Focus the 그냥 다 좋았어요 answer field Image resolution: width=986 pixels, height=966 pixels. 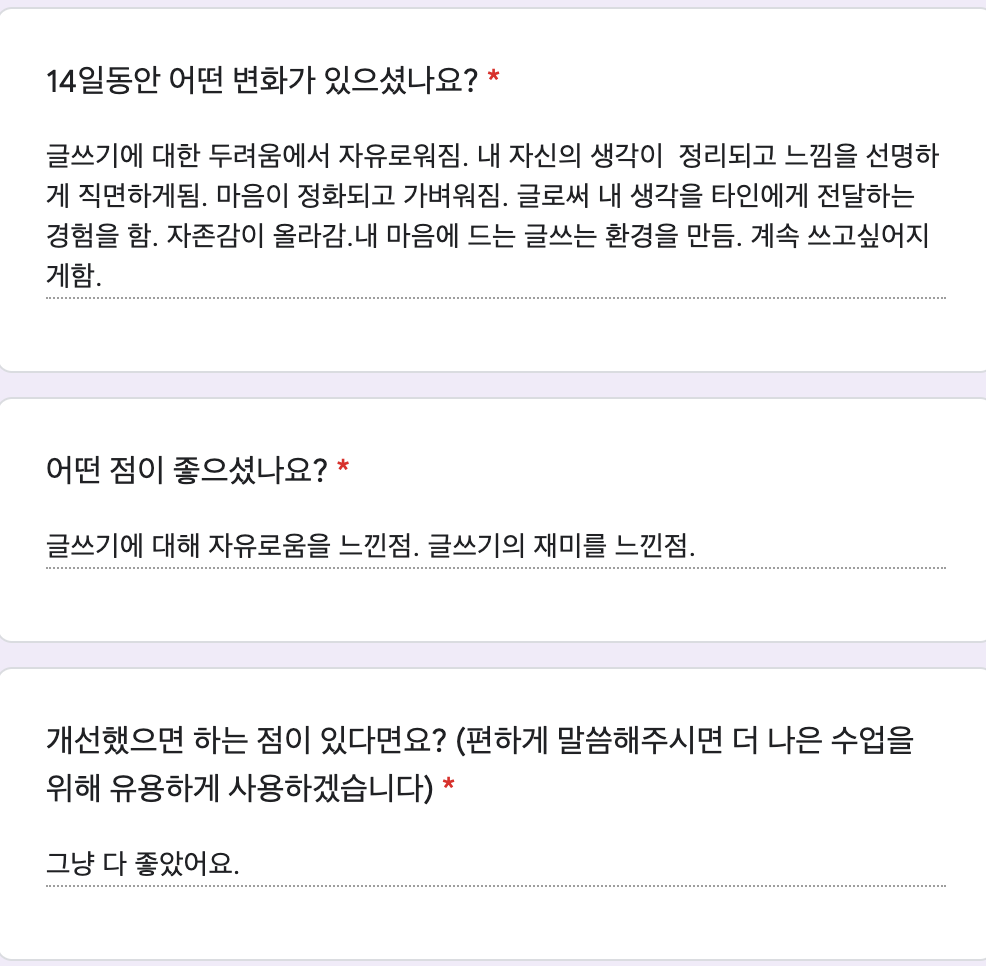tap(495, 863)
